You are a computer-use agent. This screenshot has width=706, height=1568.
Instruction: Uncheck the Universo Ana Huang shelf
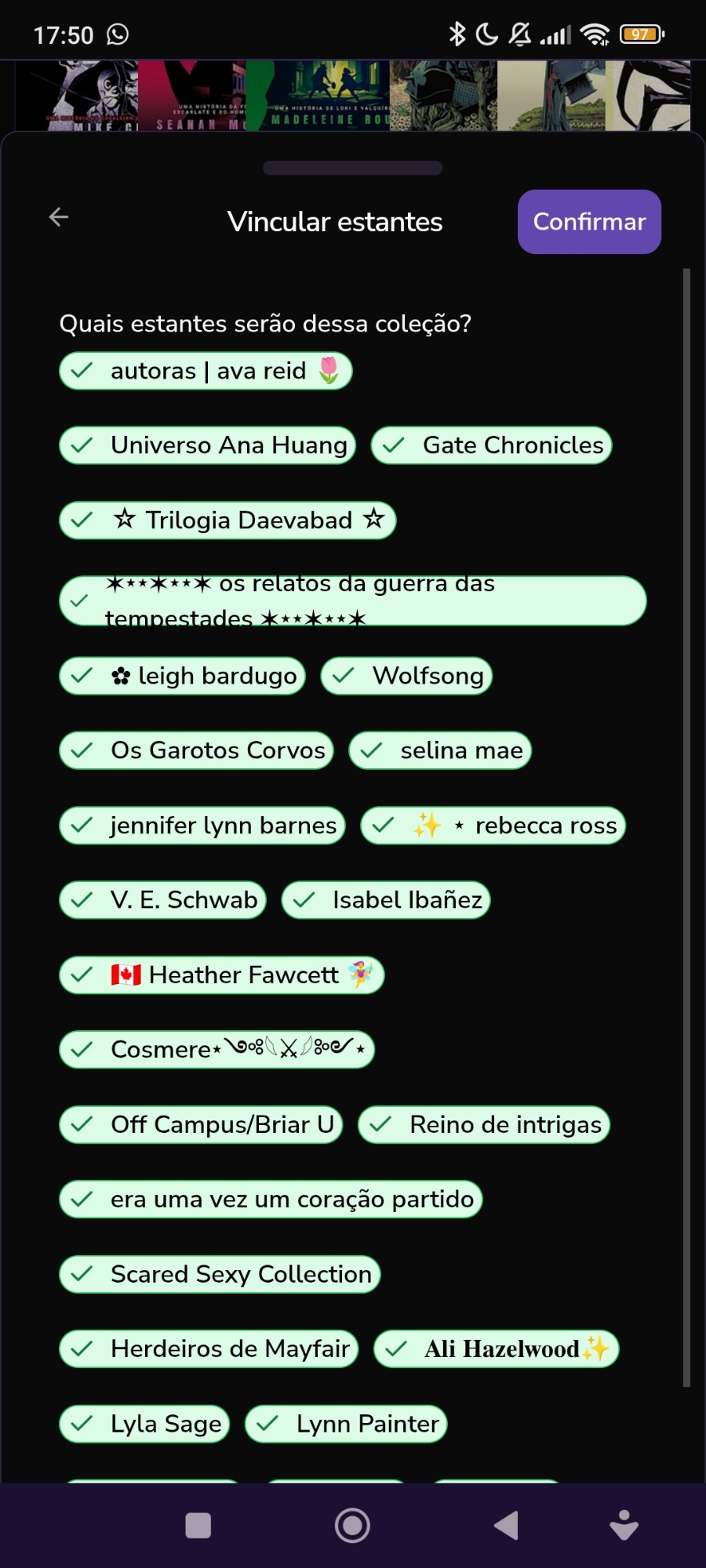208,445
